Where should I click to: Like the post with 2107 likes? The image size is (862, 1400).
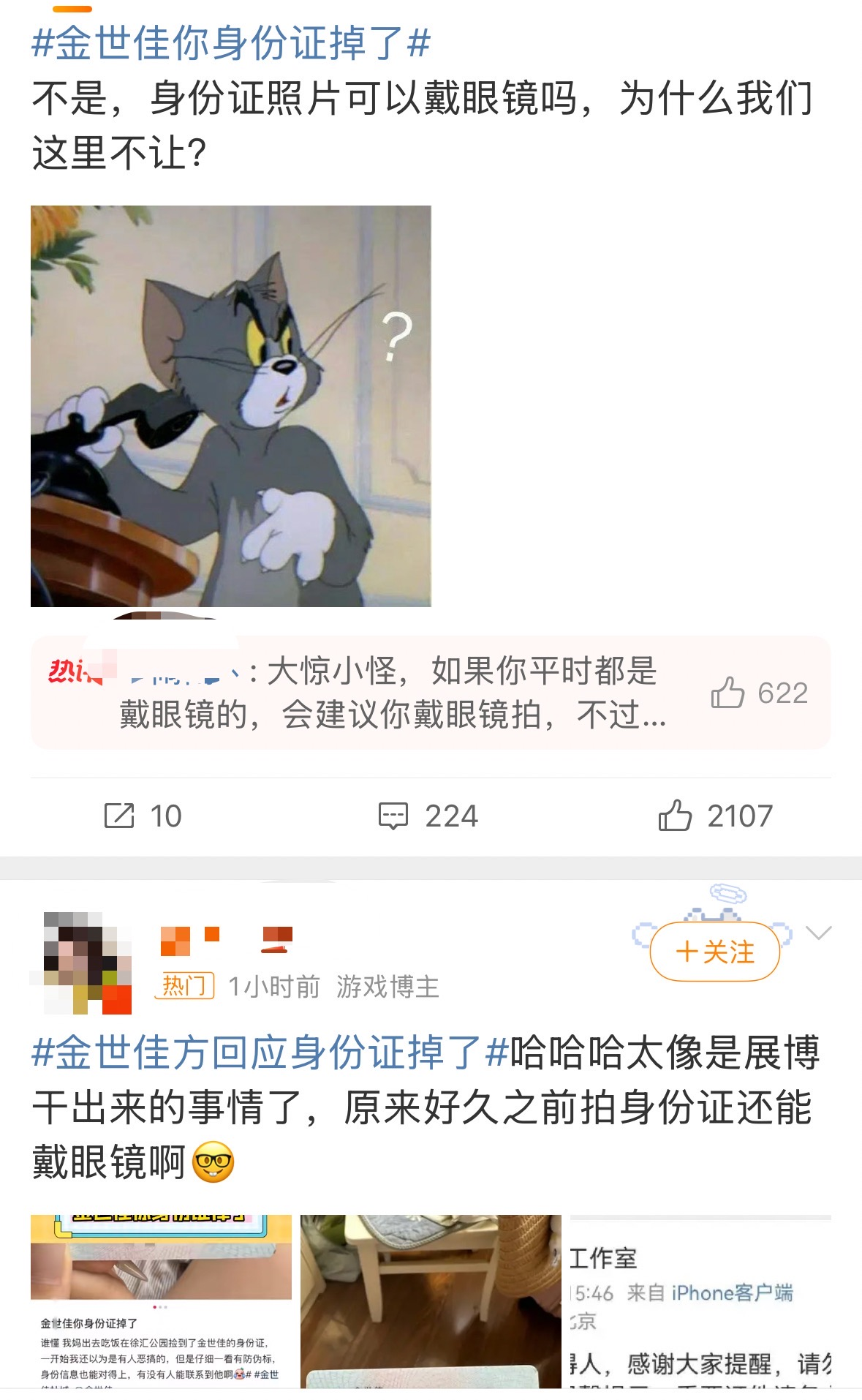715,816
